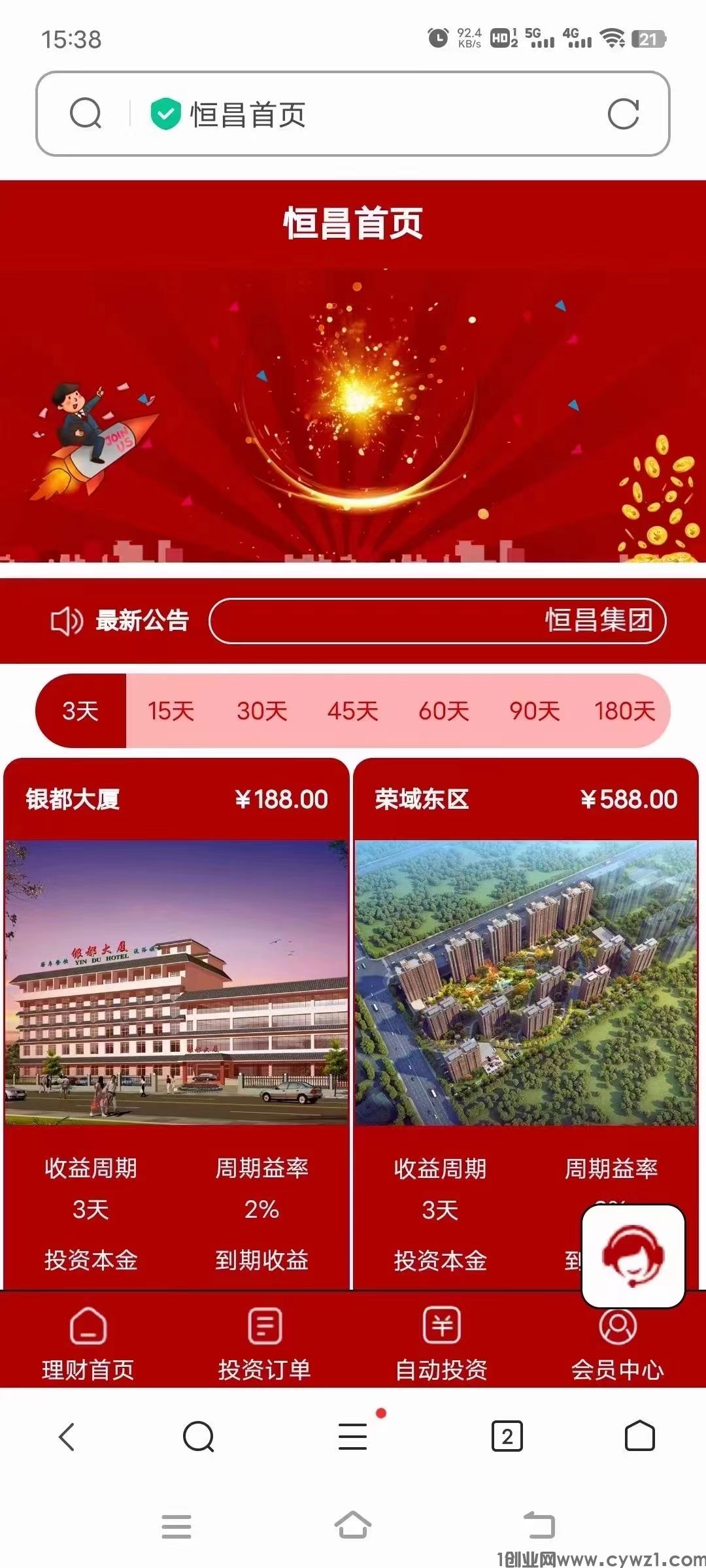Viewport: 706px width, 1568px height.
Task: Switch to the 15天 period tab
Action: tap(171, 711)
